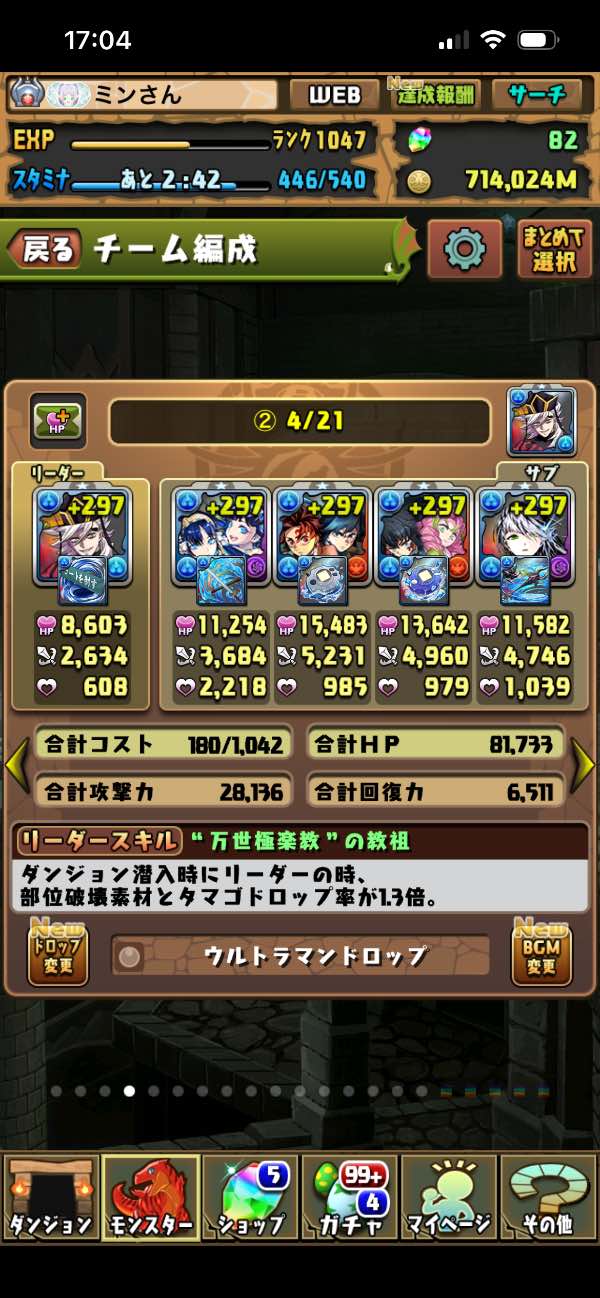The image size is (600, 1298).
Task: Open 達成報酬 rewards
Action: [434, 96]
